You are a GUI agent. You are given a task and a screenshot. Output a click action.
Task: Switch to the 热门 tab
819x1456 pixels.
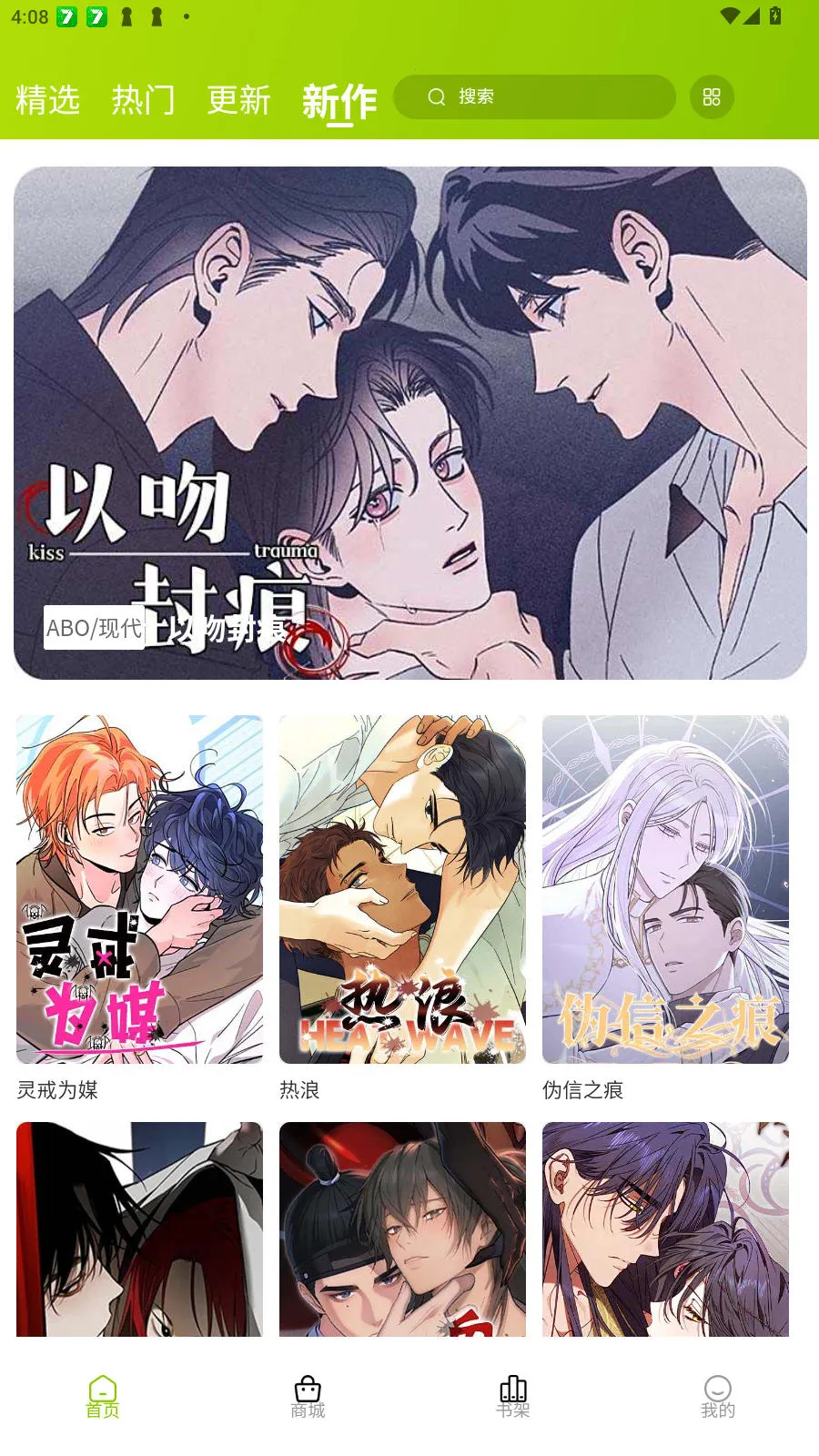(143, 99)
